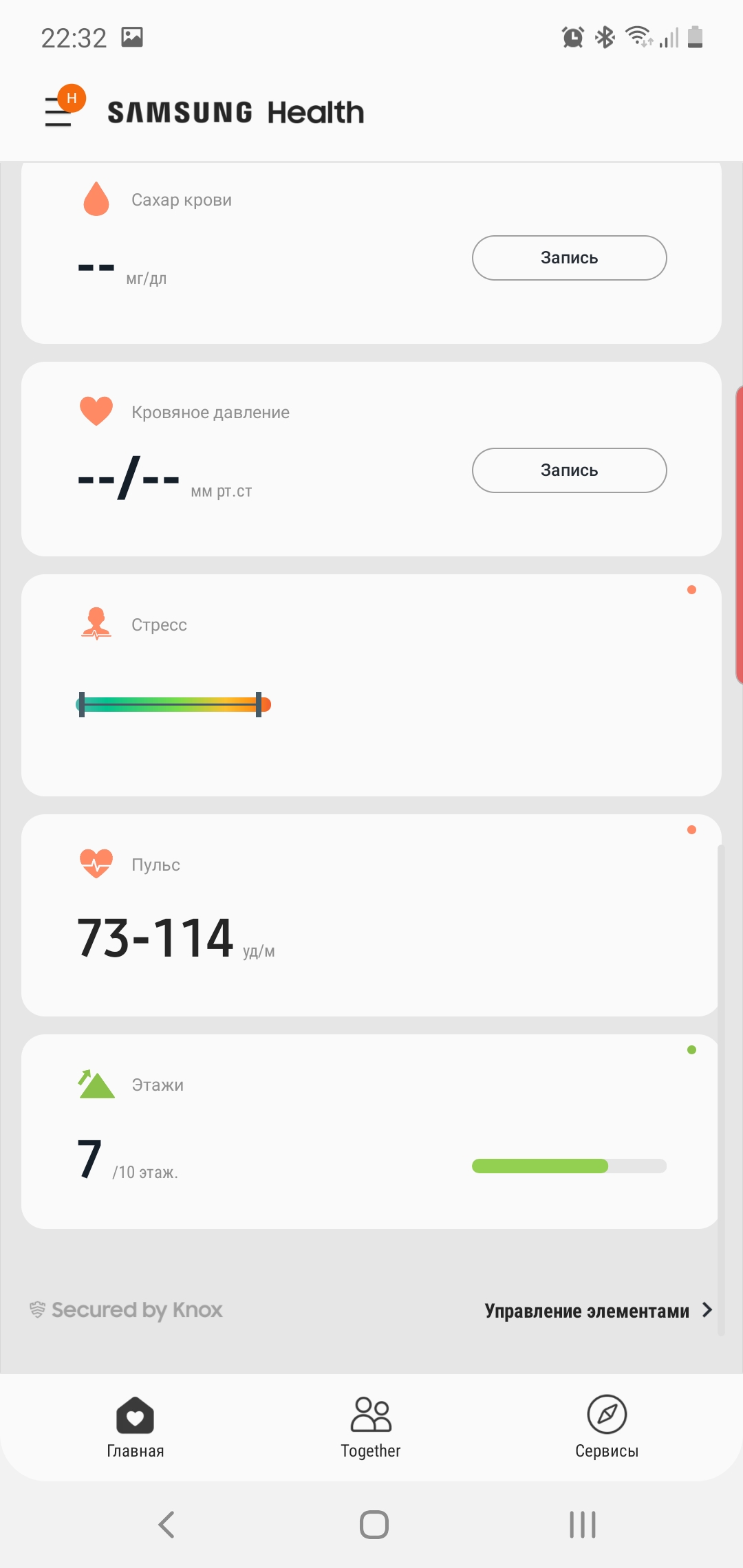Image resolution: width=743 pixels, height=1568 pixels.
Task: Open Управление элементами
Action: point(597,1310)
